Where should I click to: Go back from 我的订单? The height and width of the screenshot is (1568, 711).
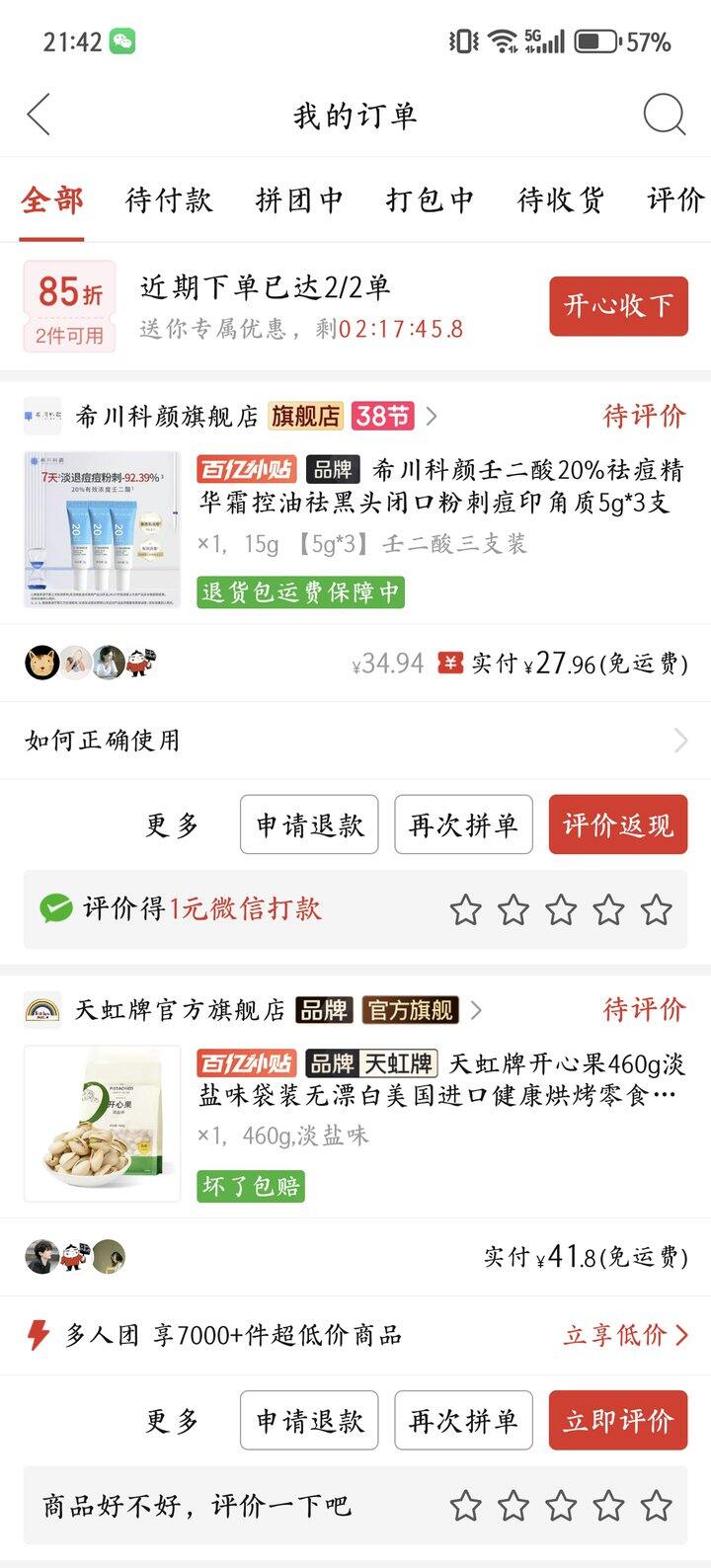(39, 116)
